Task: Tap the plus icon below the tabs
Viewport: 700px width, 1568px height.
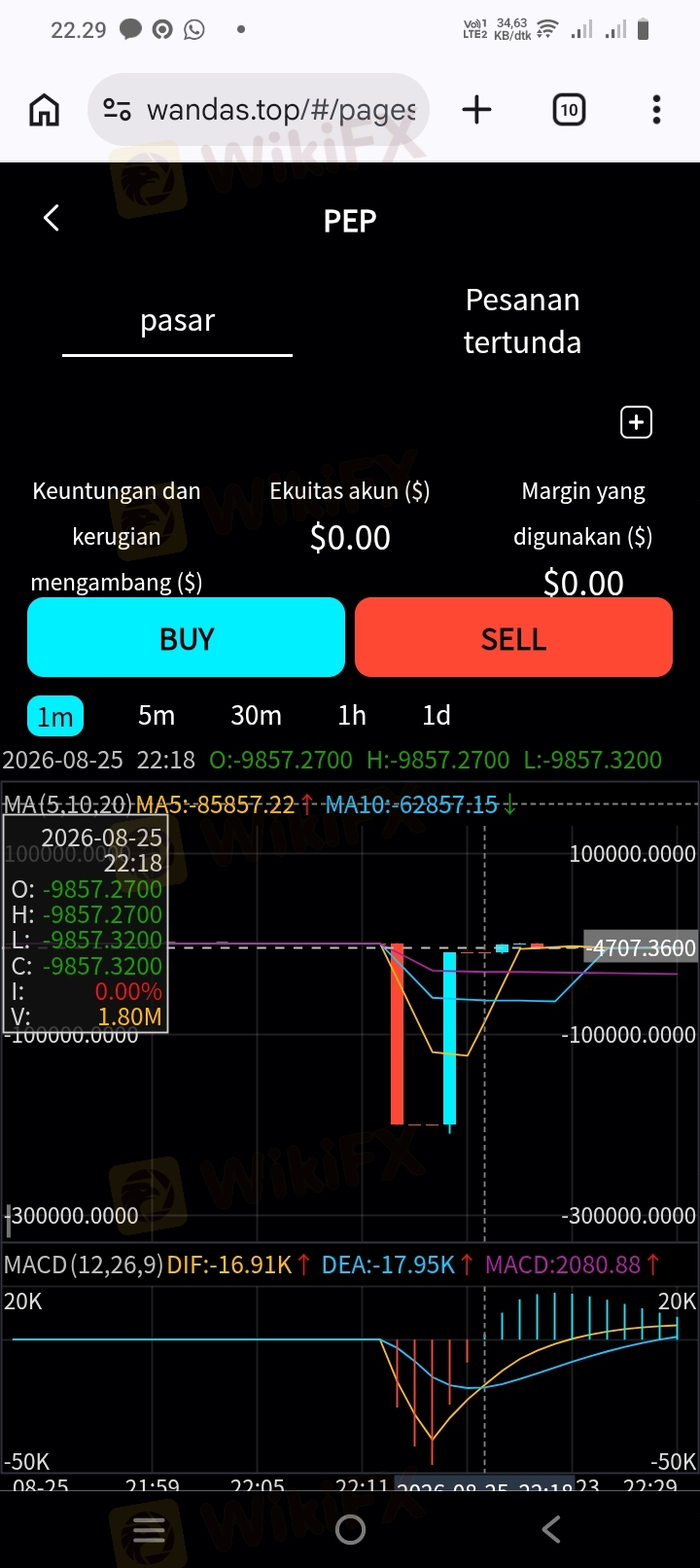Action: point(637,422)
